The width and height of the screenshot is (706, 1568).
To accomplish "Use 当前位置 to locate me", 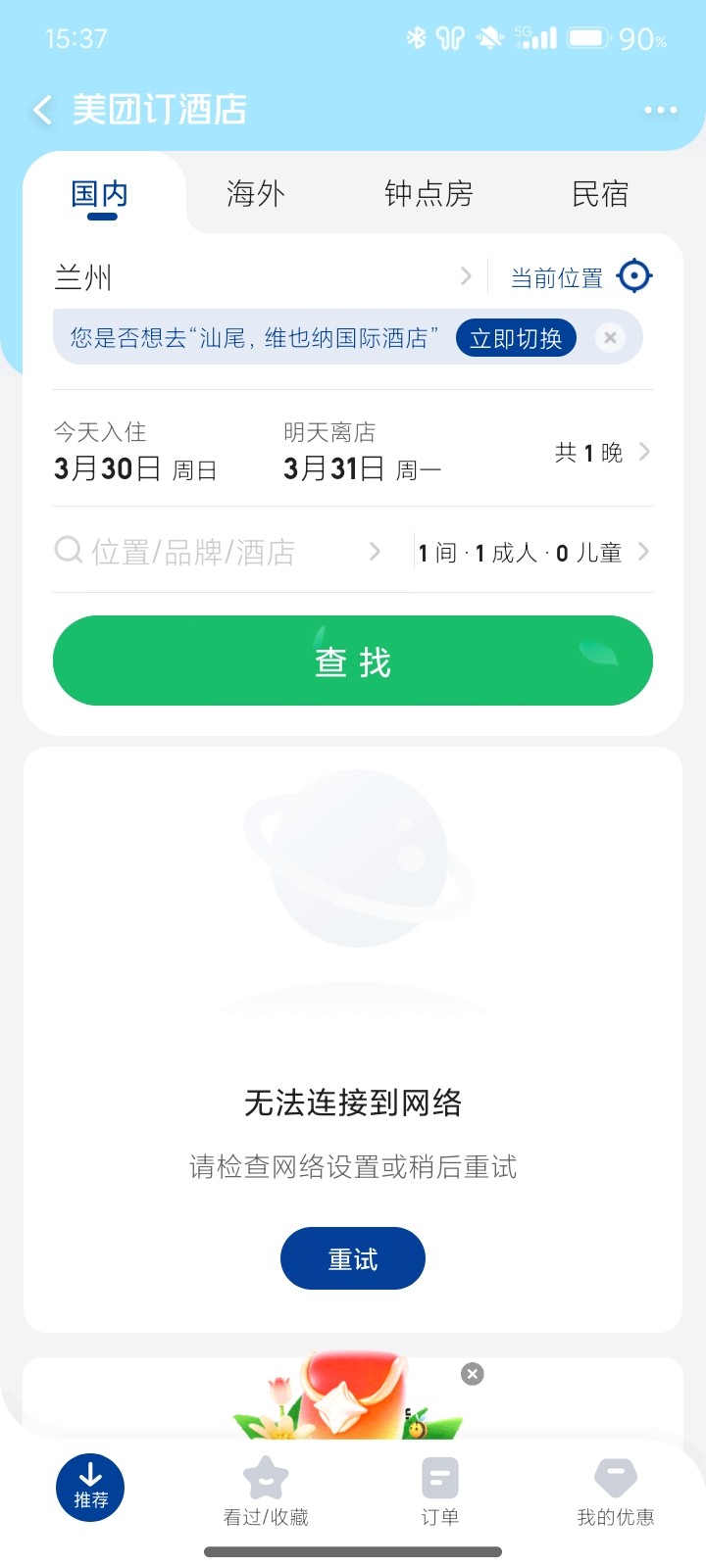I will (x=580, y=277).
